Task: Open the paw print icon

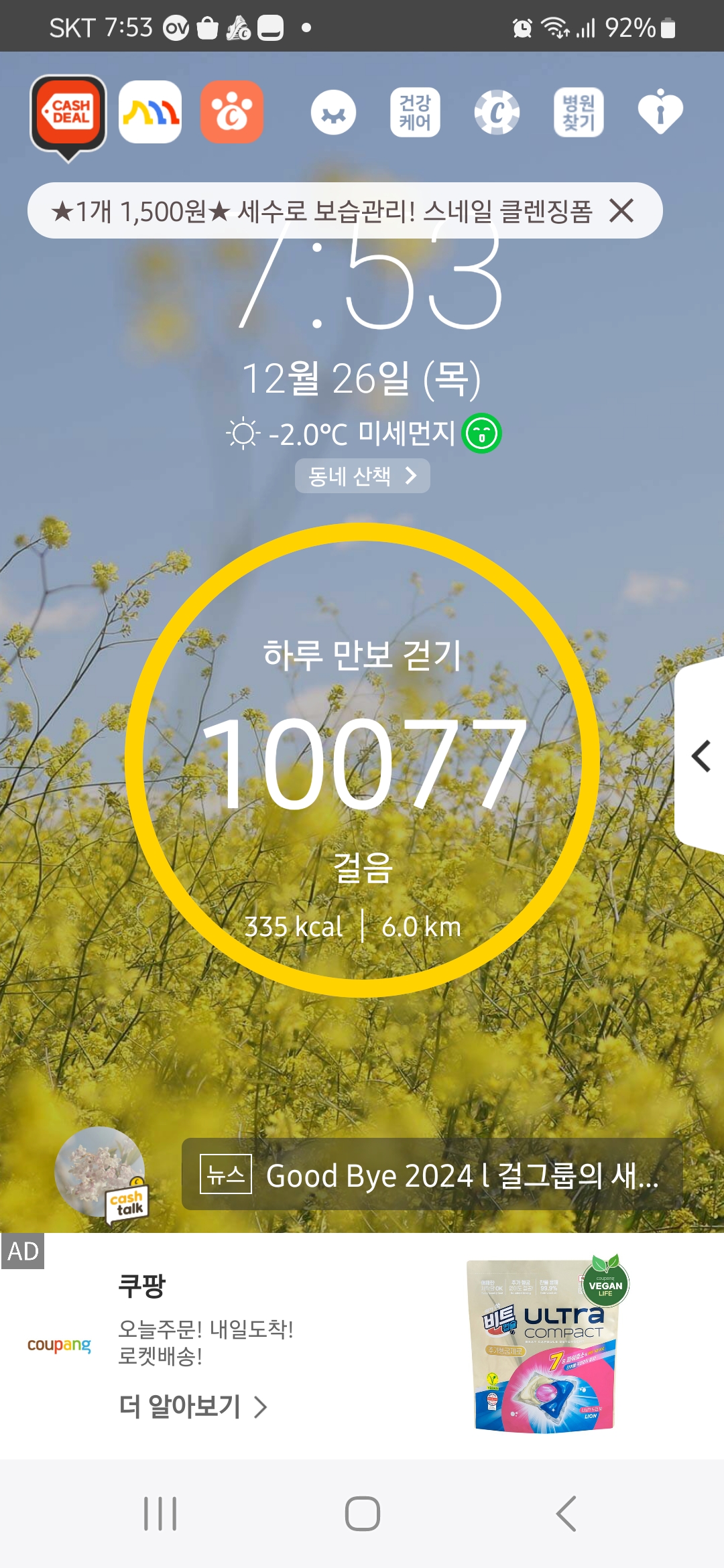Action: tap(232, 113)
